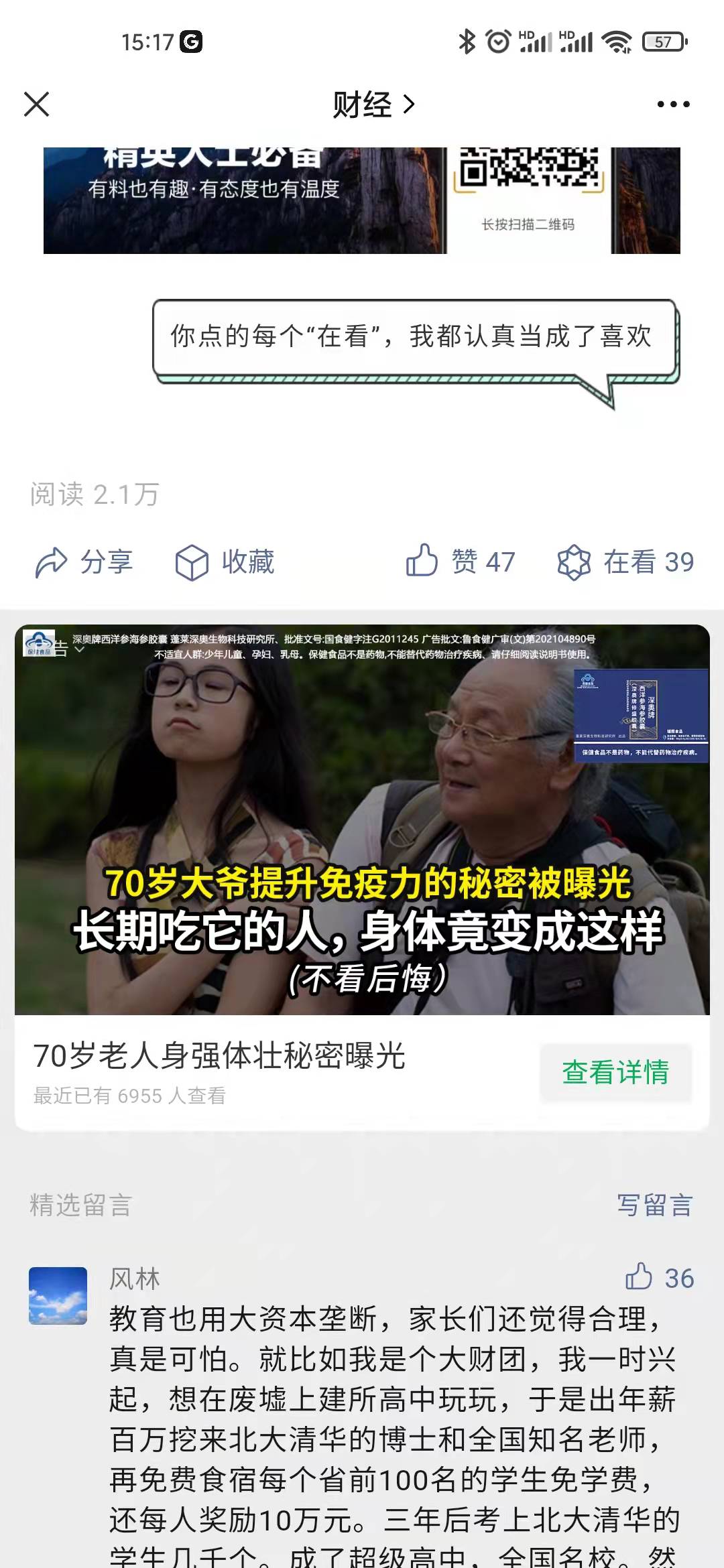Share this article via 分享
The image size is (724, 1568).
84,562
